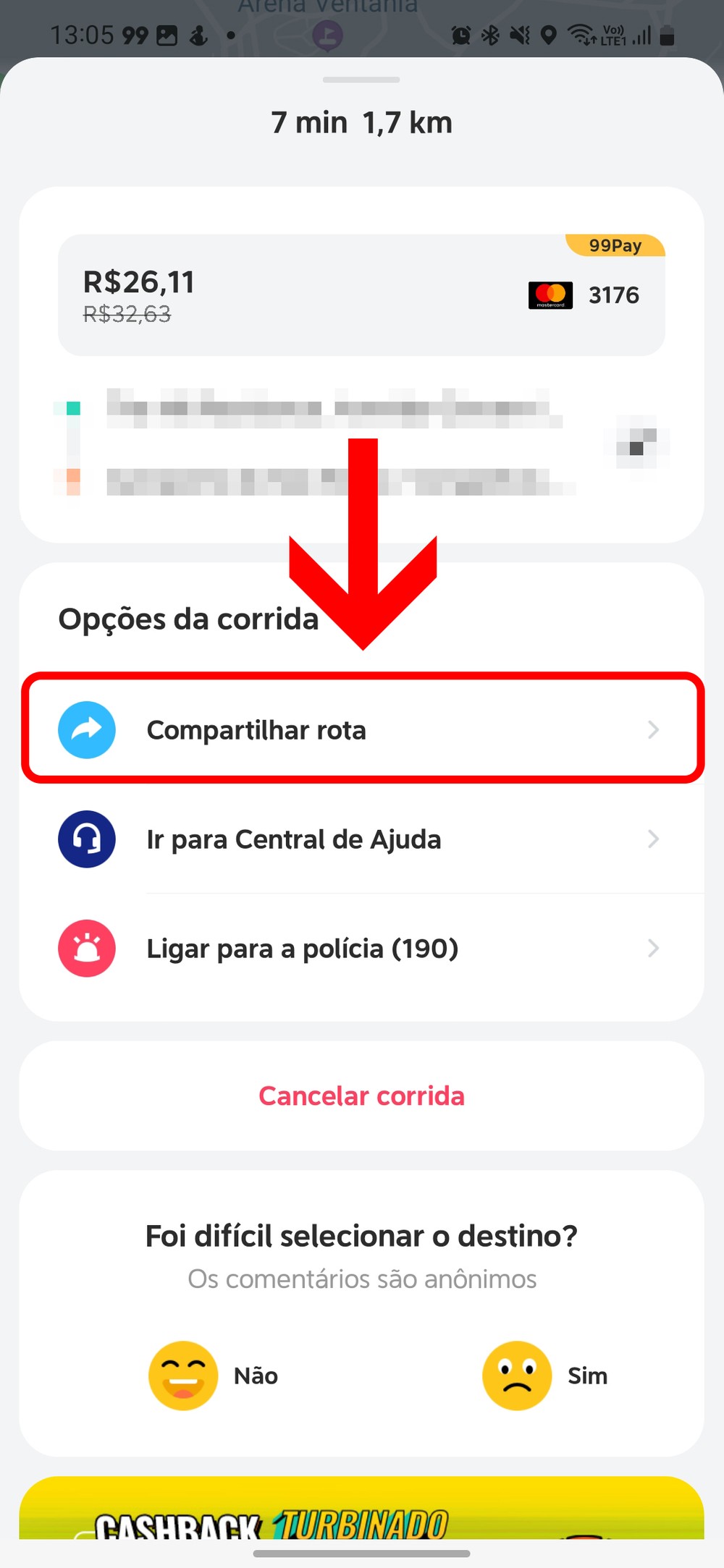Go to Ir para Central de Ajuda

pyautogui.click(x=362, y=839)
